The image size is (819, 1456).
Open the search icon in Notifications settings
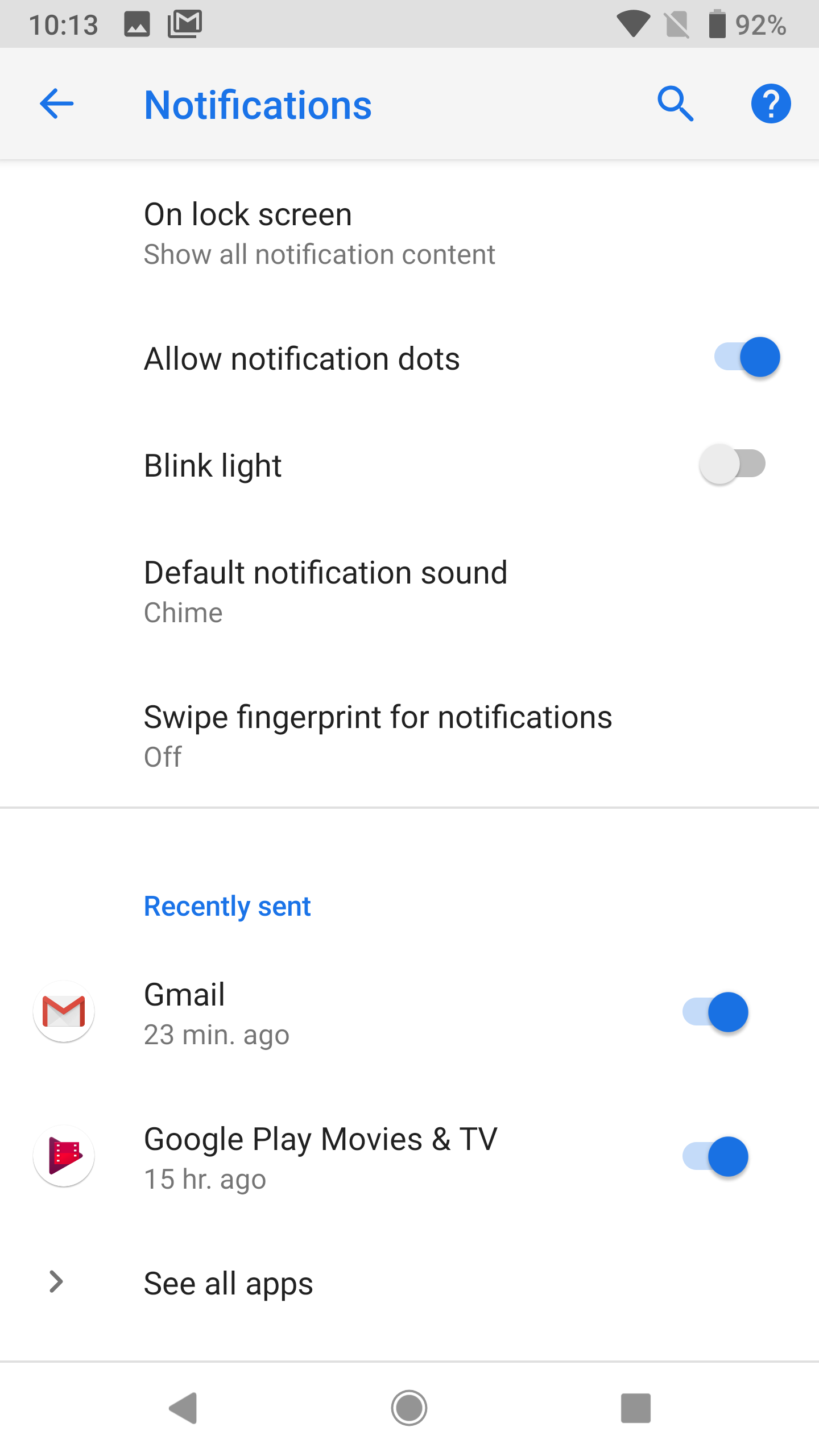click(676, 104)
